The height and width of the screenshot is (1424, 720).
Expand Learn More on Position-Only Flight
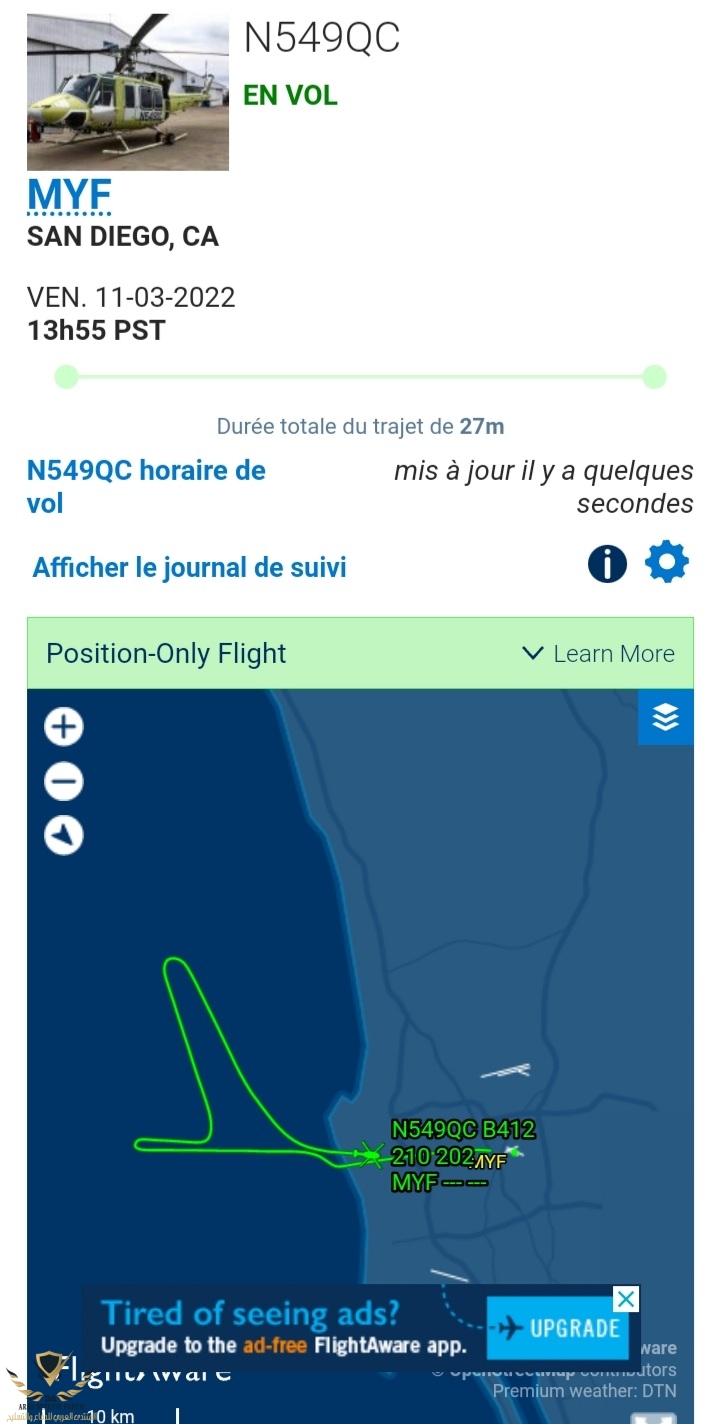(599, 654)
